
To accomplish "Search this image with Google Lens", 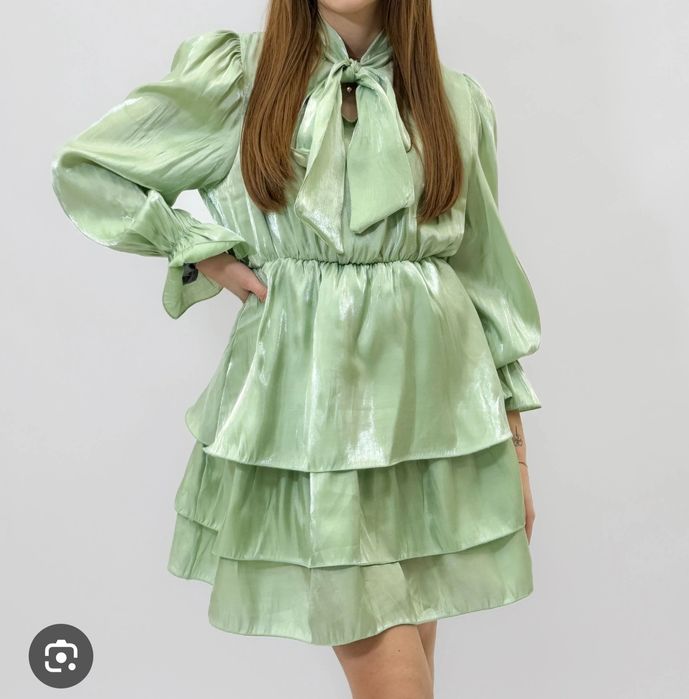I will 61,655.
